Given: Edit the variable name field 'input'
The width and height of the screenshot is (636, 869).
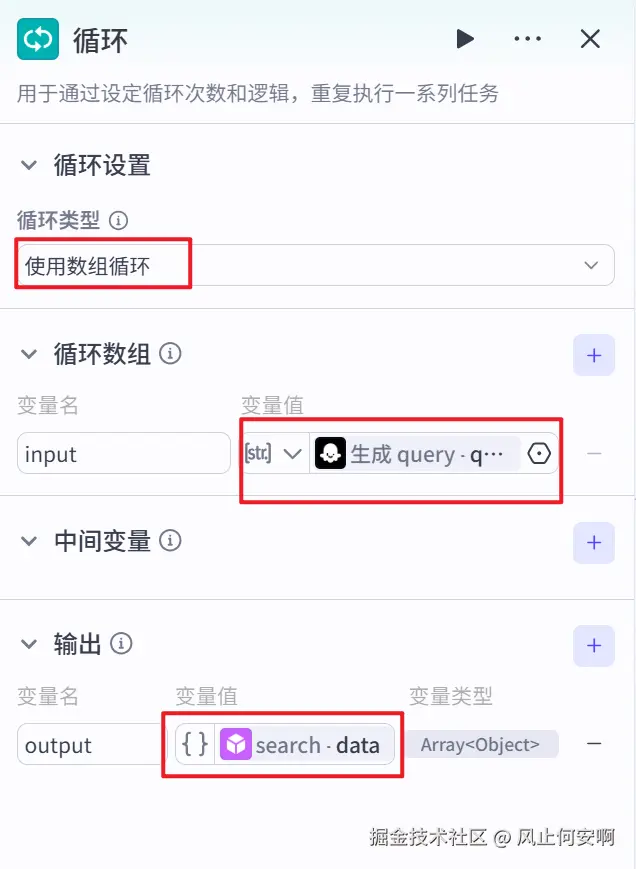Looking at the screenshot, I should 124,454.
